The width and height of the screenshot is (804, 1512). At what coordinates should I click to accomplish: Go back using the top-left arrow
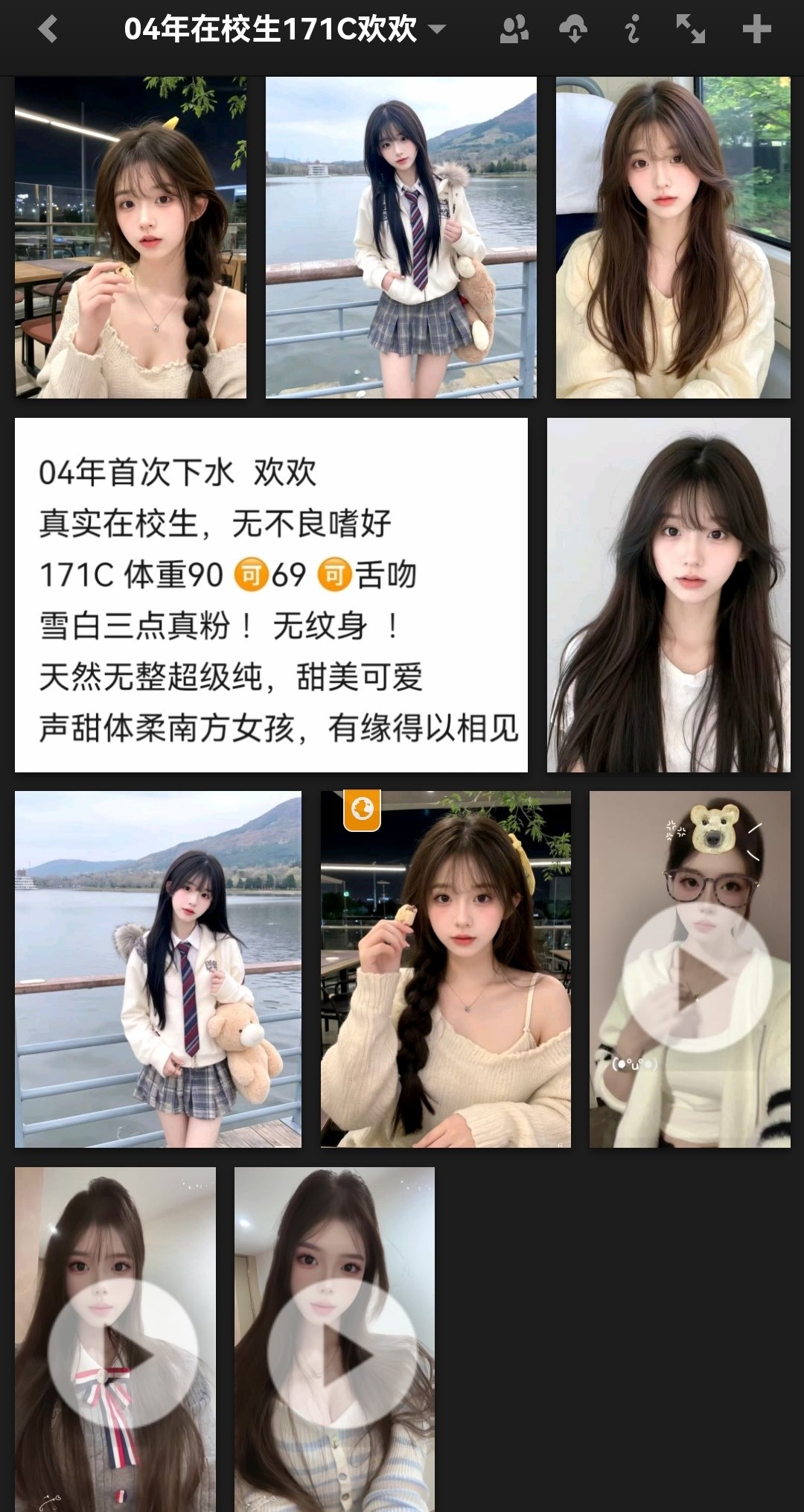[48, 30]
